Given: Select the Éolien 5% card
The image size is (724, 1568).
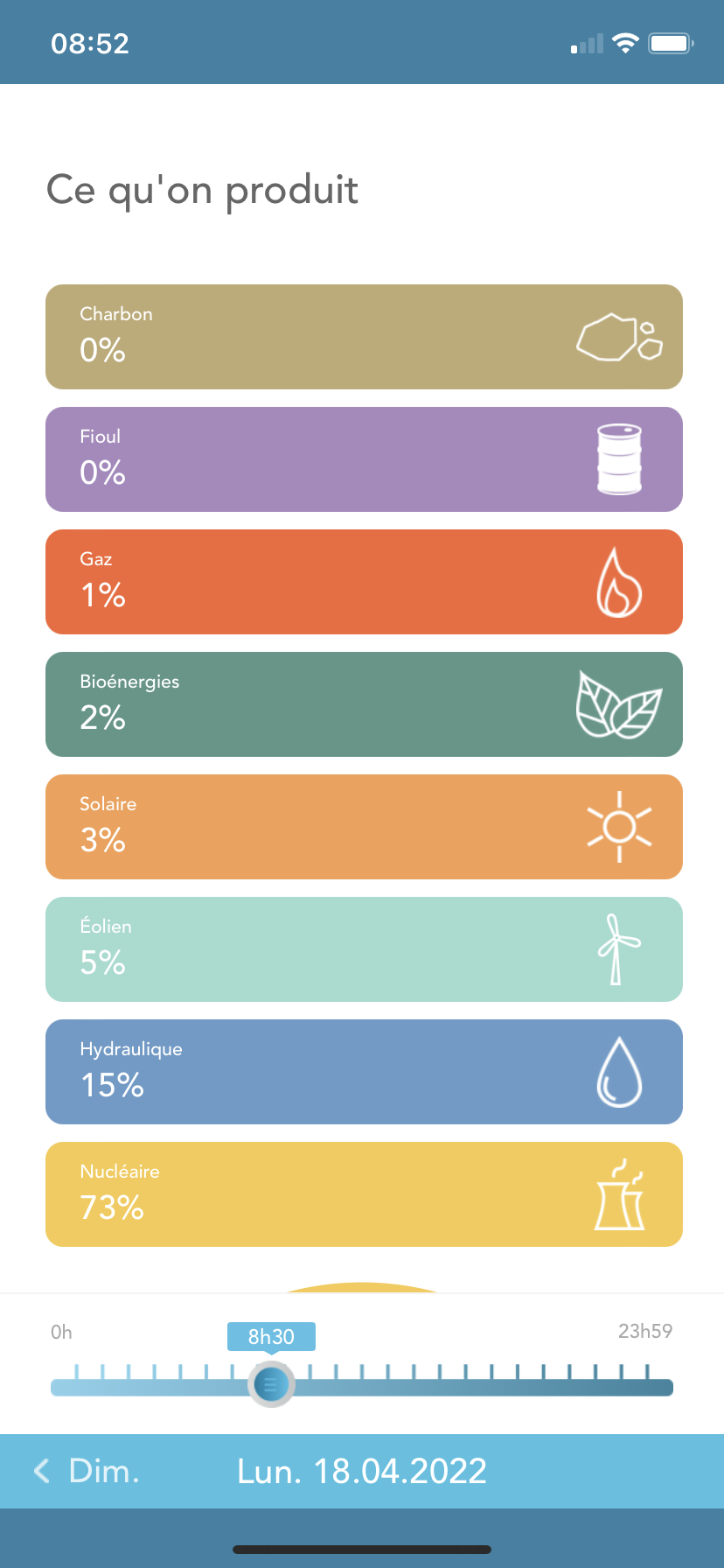Looking at the screenshot, I should click(364, 949).
